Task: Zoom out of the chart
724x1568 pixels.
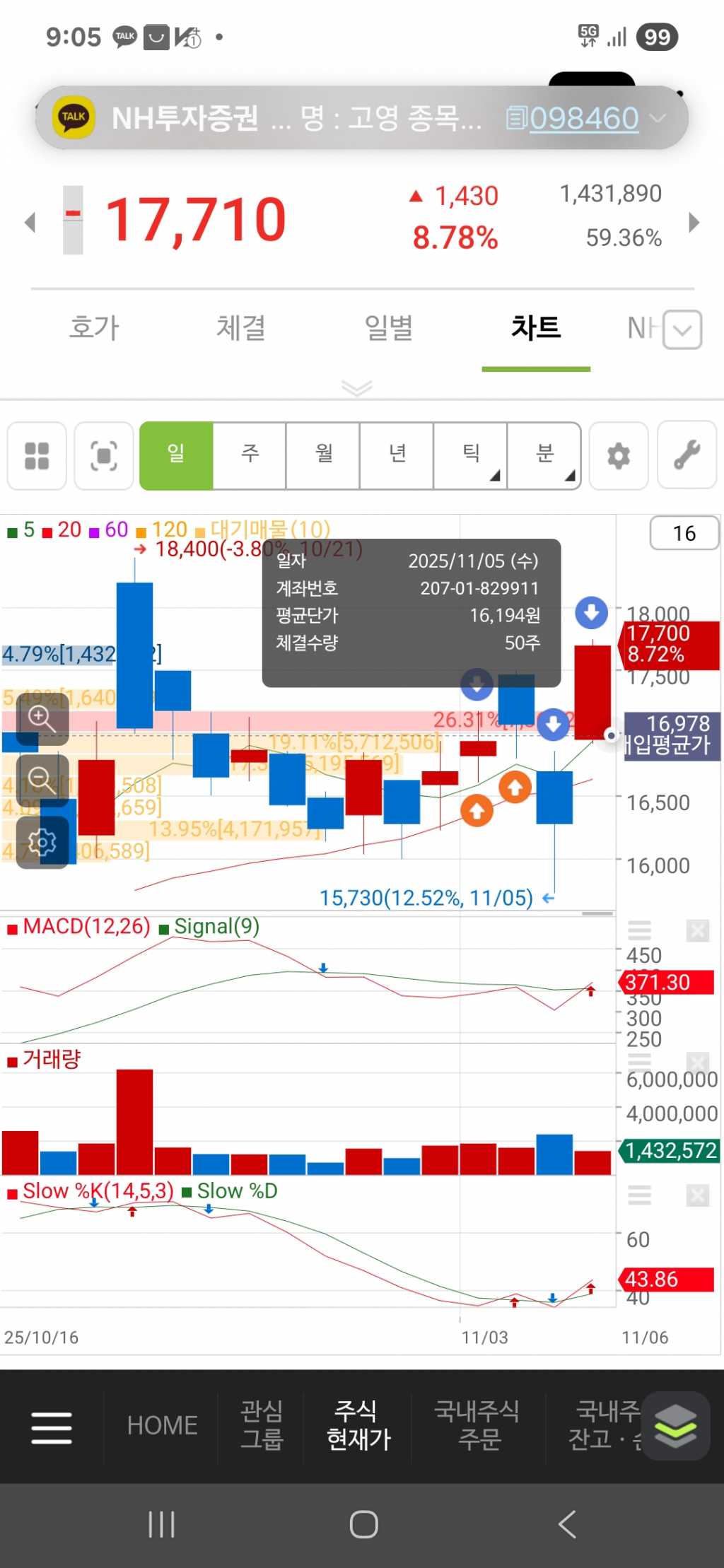Action: (42, 780)
